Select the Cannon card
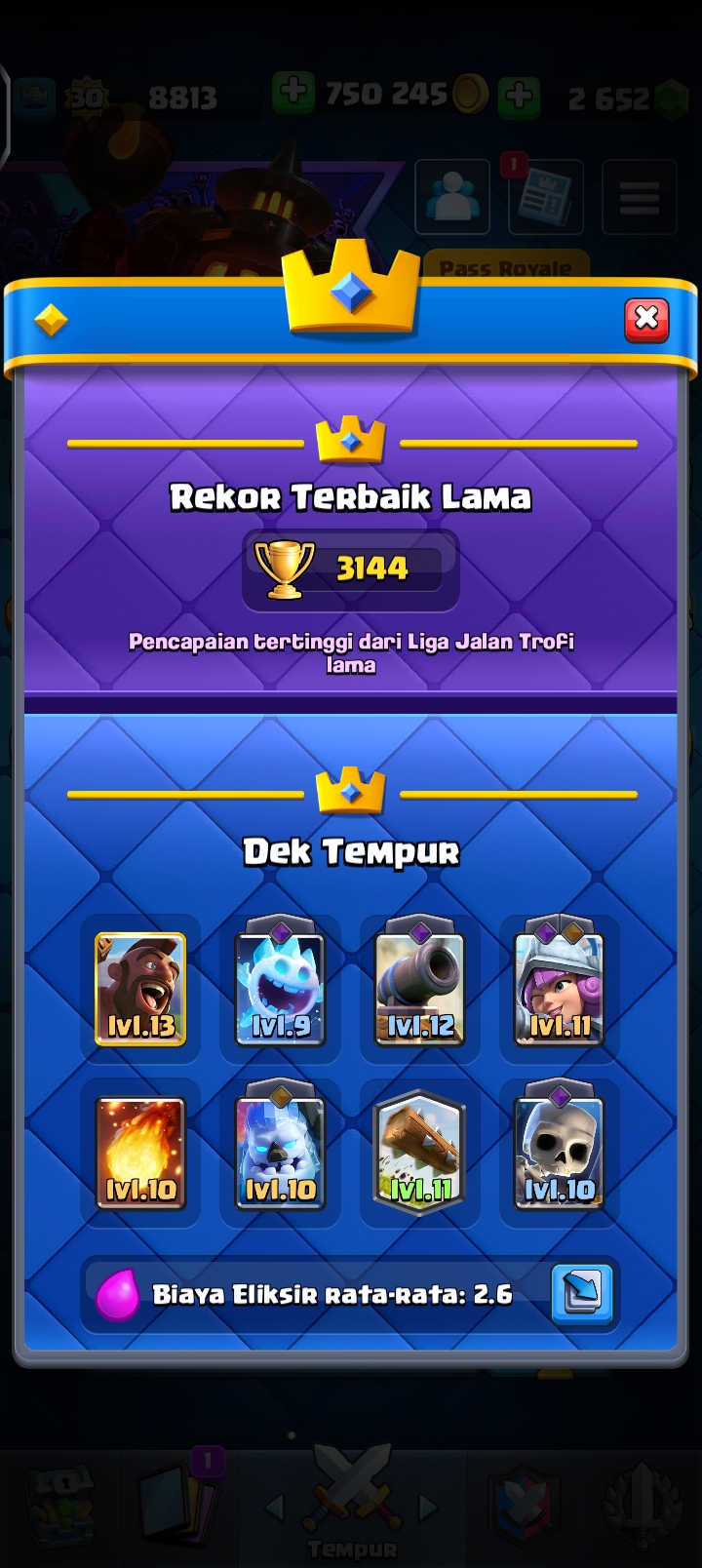 coord(420,989)
